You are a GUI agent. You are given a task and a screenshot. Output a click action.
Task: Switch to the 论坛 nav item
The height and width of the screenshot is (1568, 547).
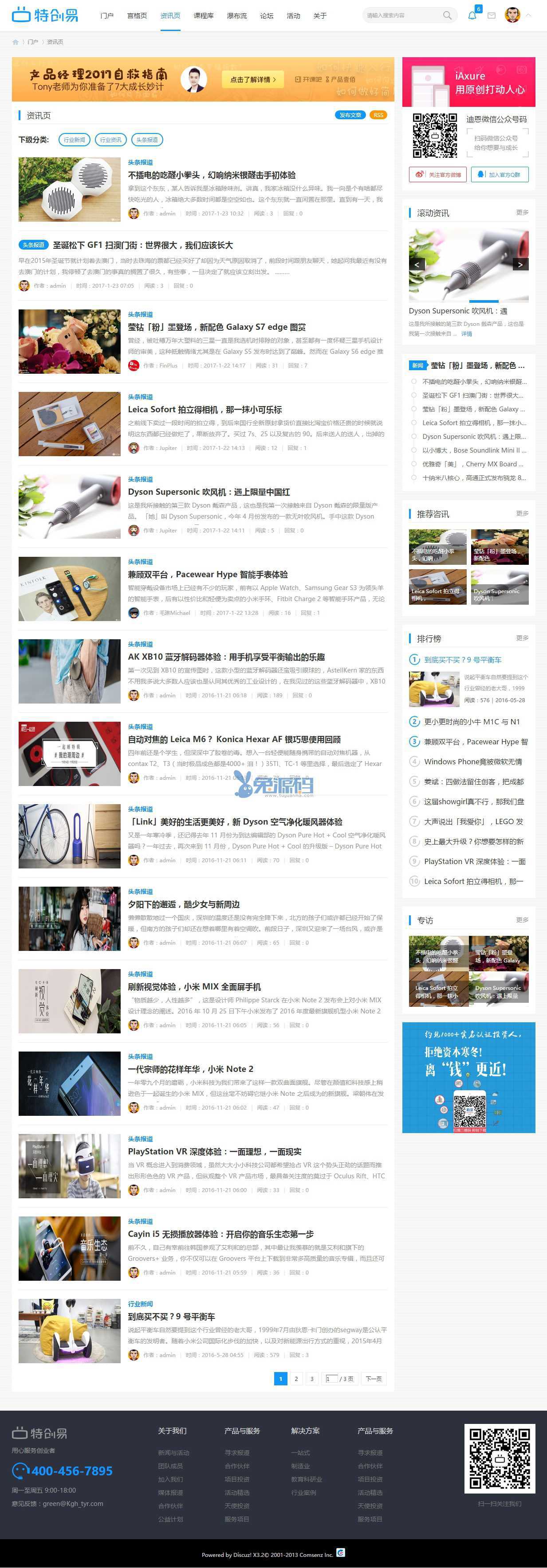(266, 16)
